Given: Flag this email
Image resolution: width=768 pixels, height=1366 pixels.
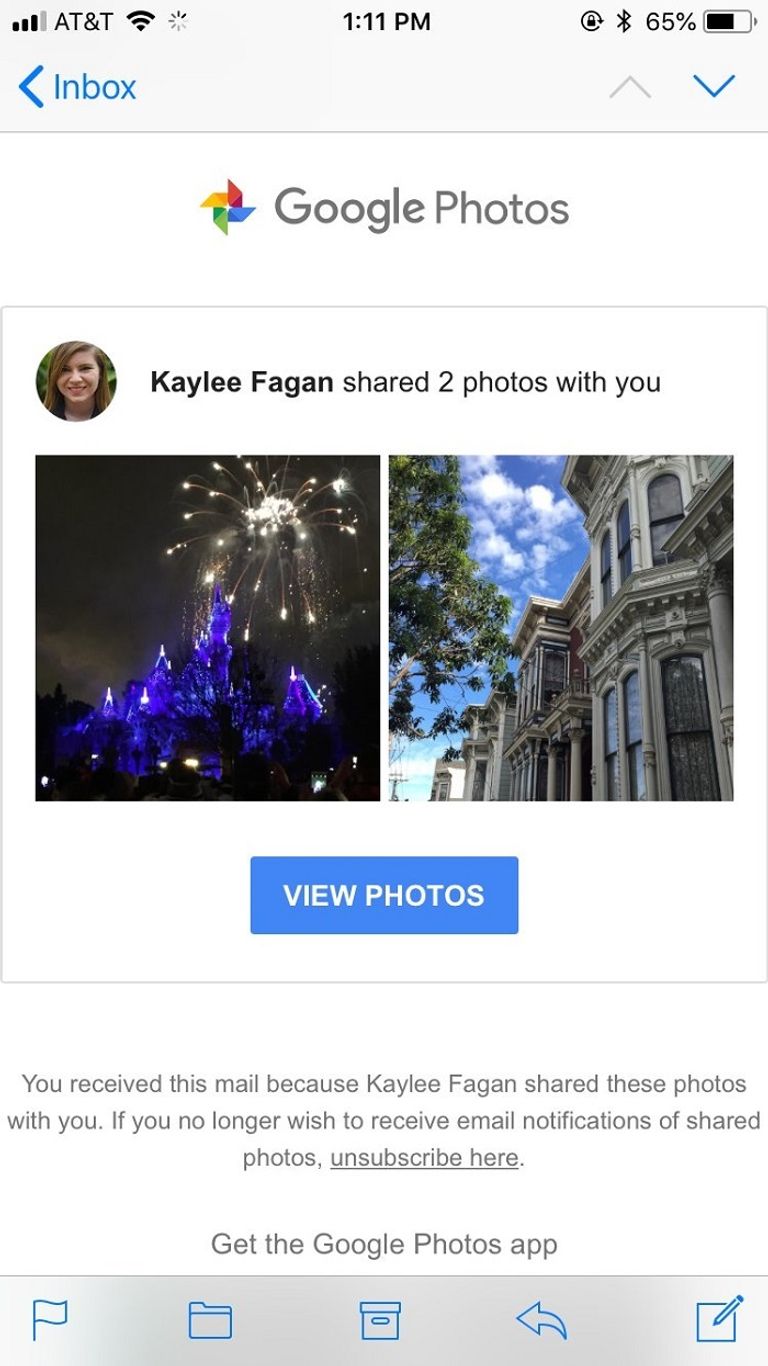Looking at the screenshot, I should coord(50,1320).
